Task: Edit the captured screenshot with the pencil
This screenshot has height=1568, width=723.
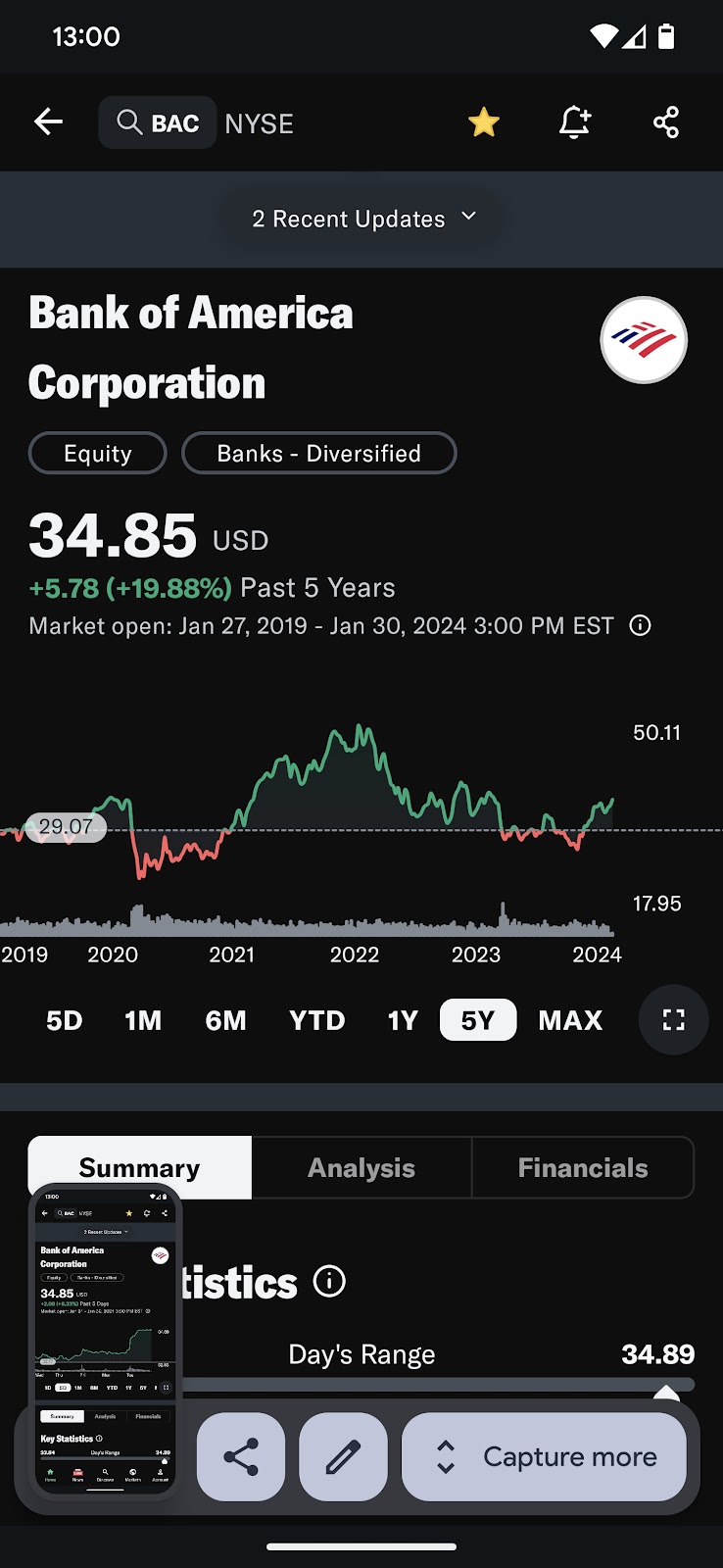Action: click(343, 1456)
